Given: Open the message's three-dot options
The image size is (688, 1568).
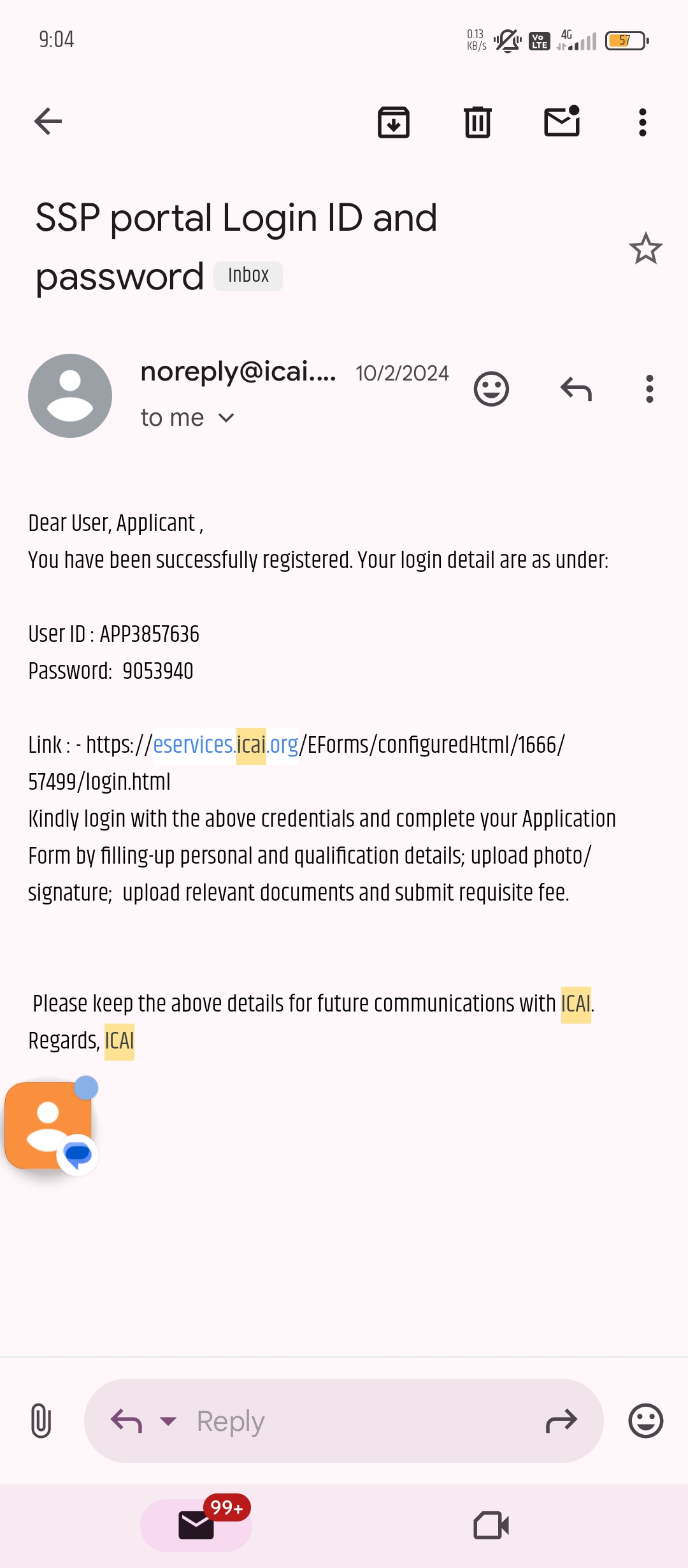Looking at the screenshot, I should 649,389.
